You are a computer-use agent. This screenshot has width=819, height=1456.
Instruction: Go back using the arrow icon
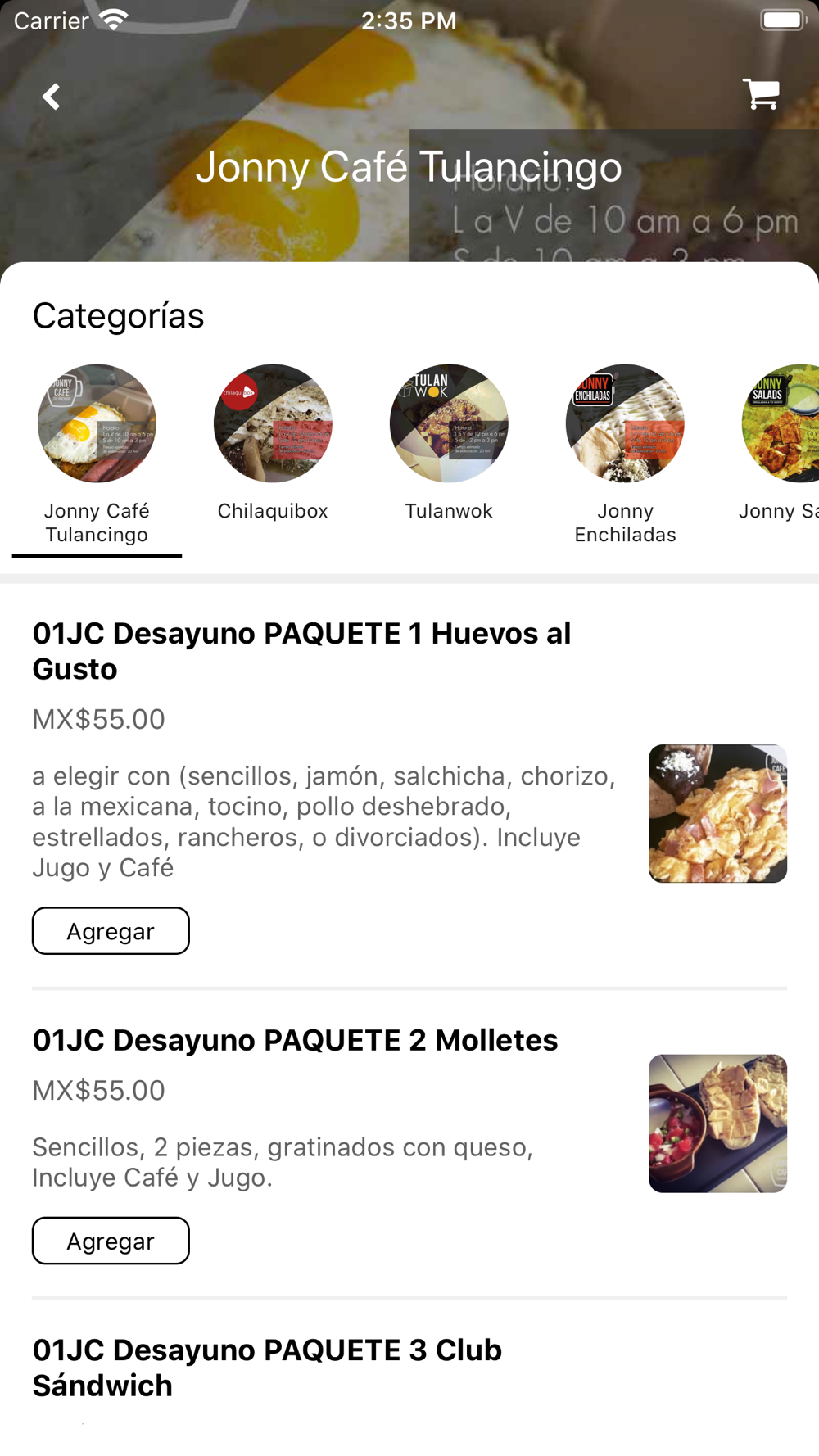click(x=52, y=97)
